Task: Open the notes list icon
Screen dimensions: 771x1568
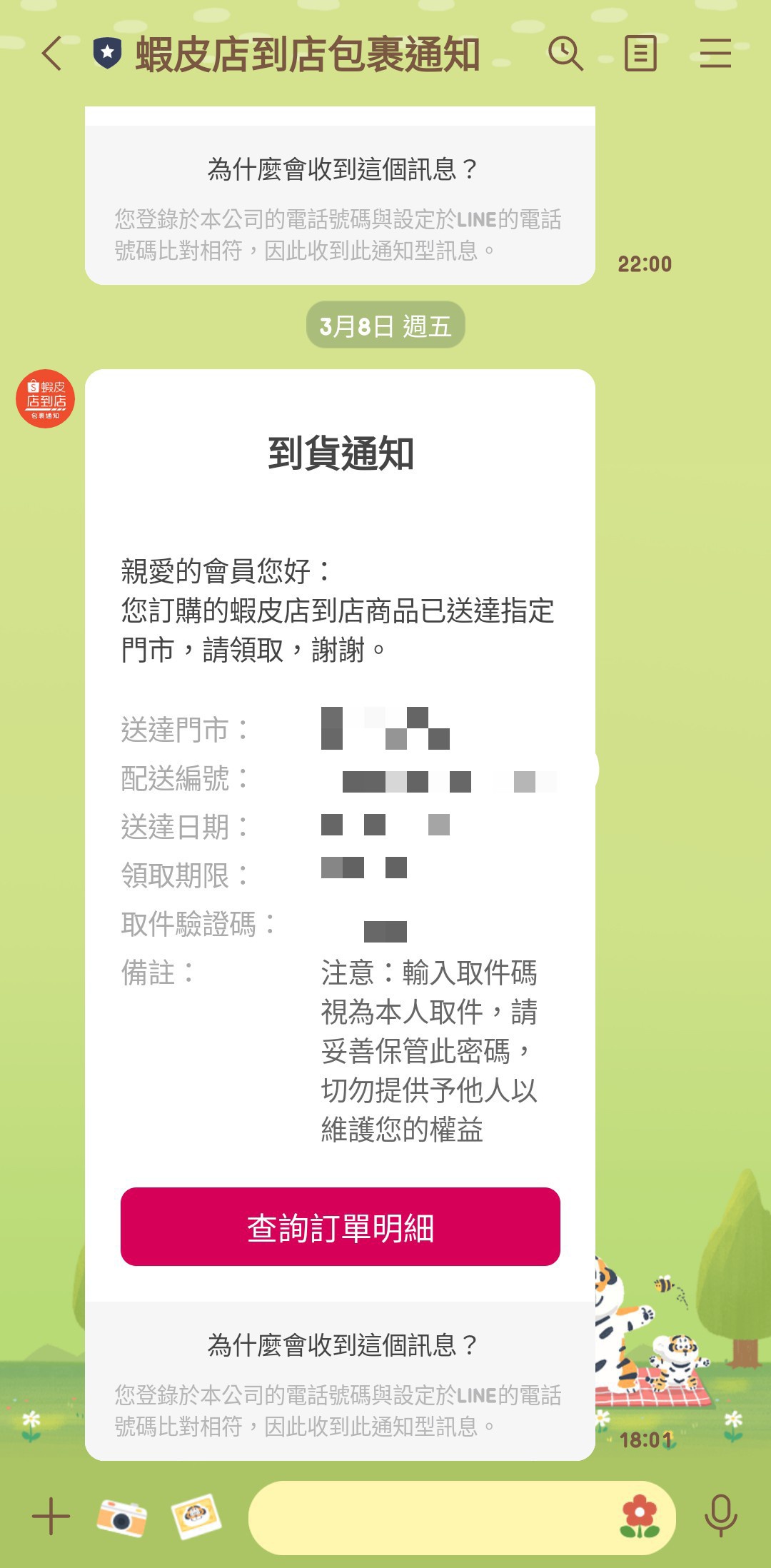Action: pyautogui.click(x=640, y=54)
